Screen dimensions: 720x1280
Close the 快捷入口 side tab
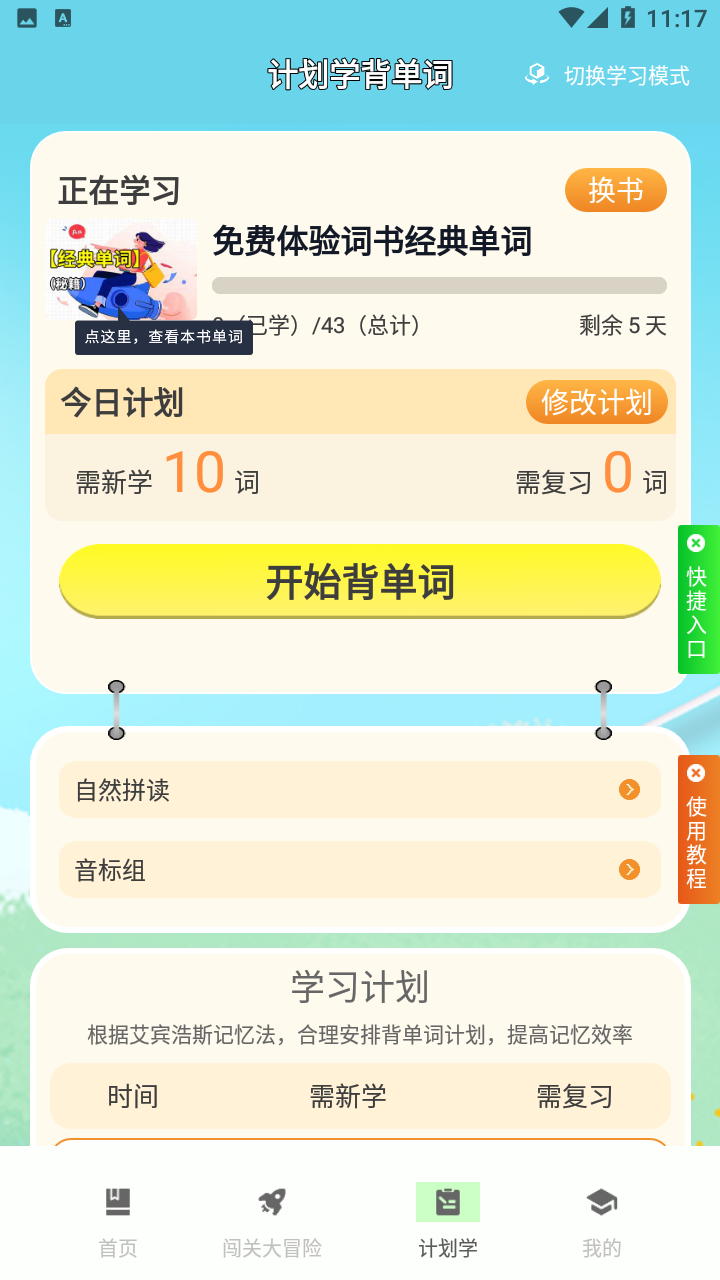click(696, 543)
